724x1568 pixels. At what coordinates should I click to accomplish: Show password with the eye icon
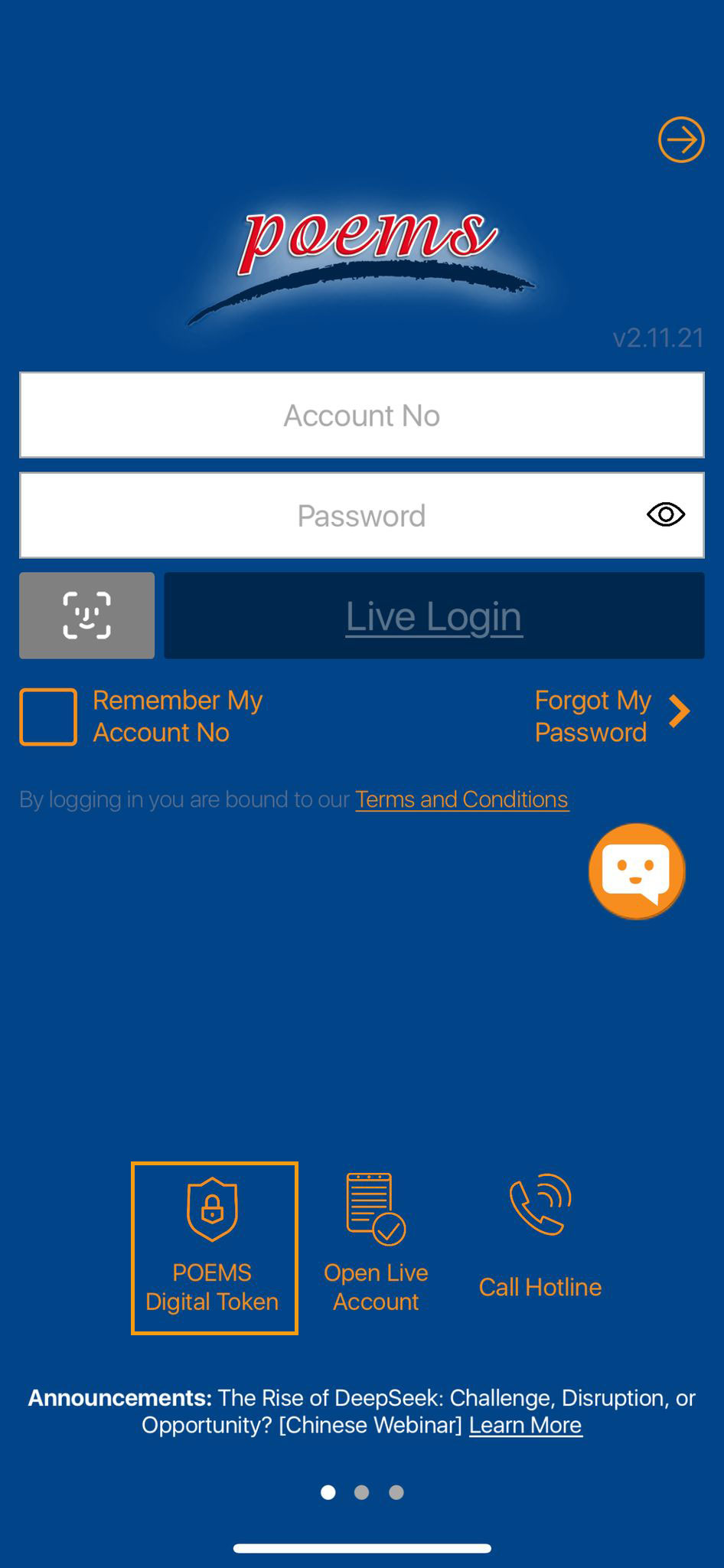pyautogui.click(x=665, y=514)
